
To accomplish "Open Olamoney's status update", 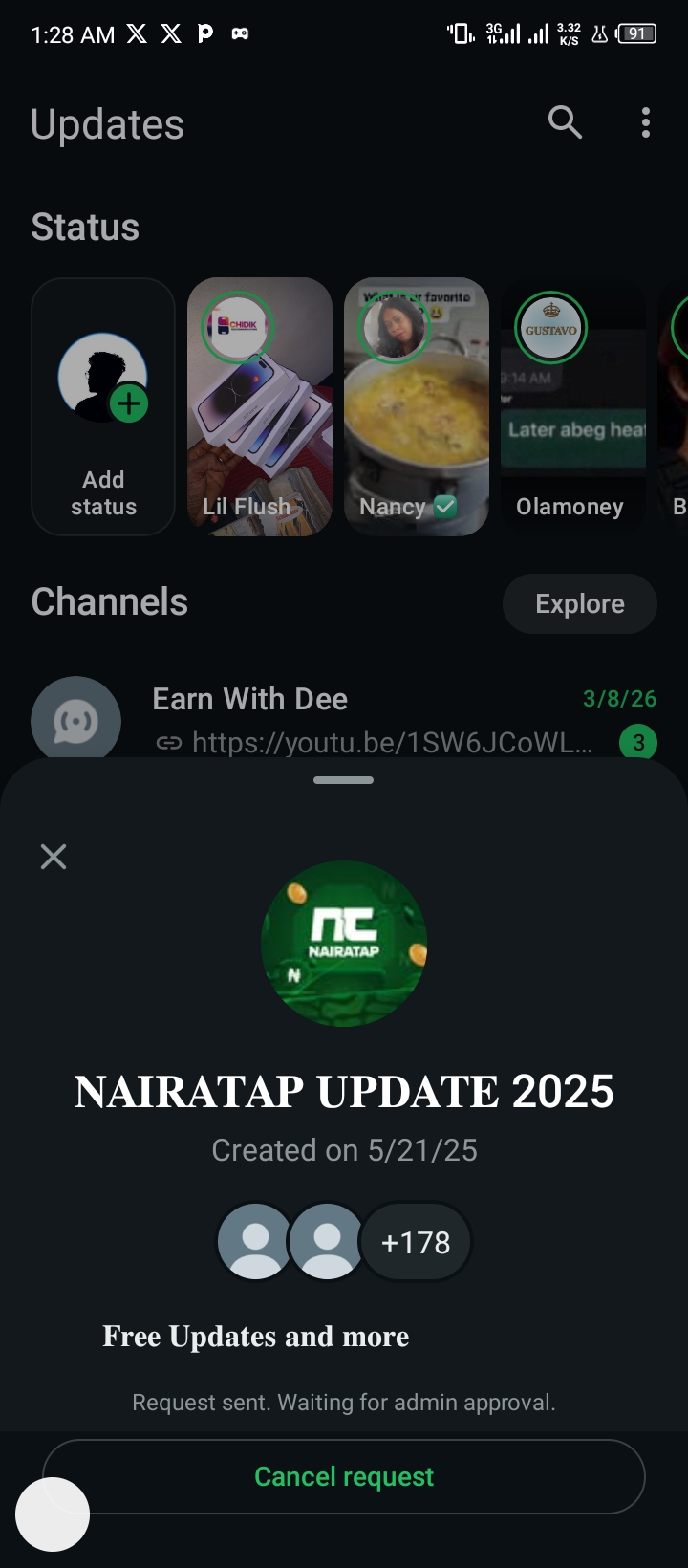I will [x=573, y=406].
